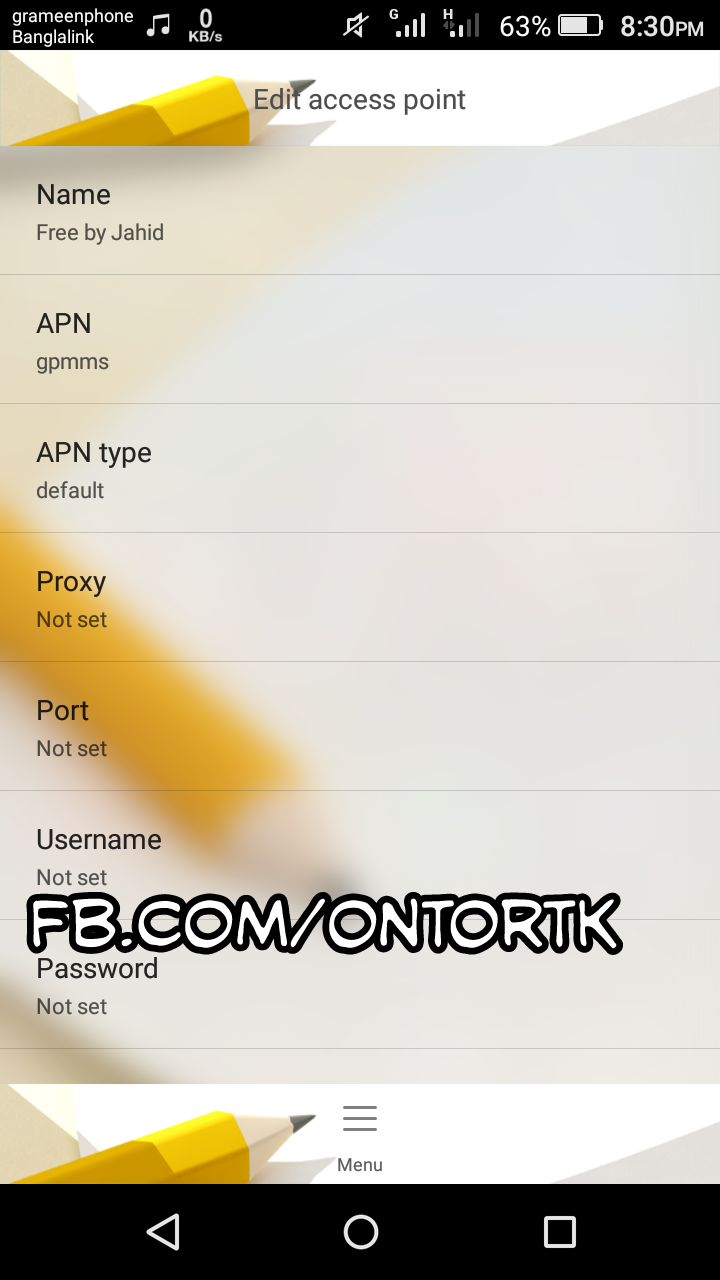Viewport: 720px width, 1280px height.
Task: Go back with system back button
Action: [163, 1232]
